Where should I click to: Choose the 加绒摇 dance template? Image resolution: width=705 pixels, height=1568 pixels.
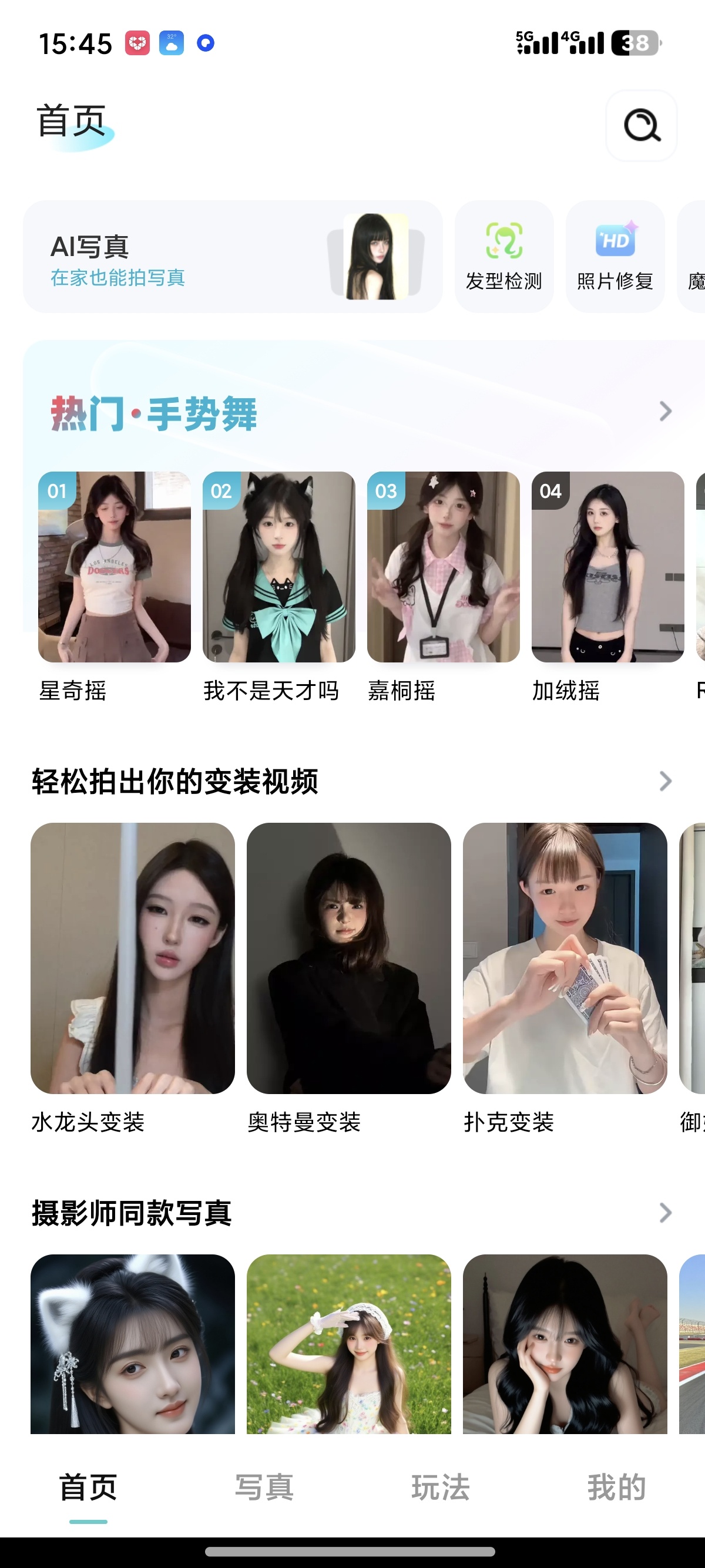[607, 567]
